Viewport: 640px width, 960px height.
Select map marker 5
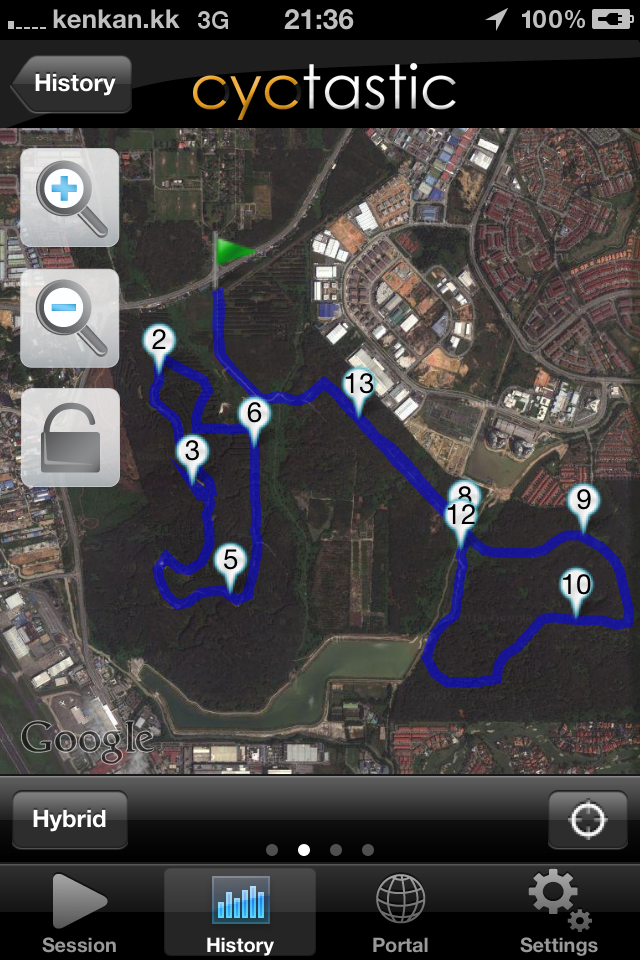[231, 561]
